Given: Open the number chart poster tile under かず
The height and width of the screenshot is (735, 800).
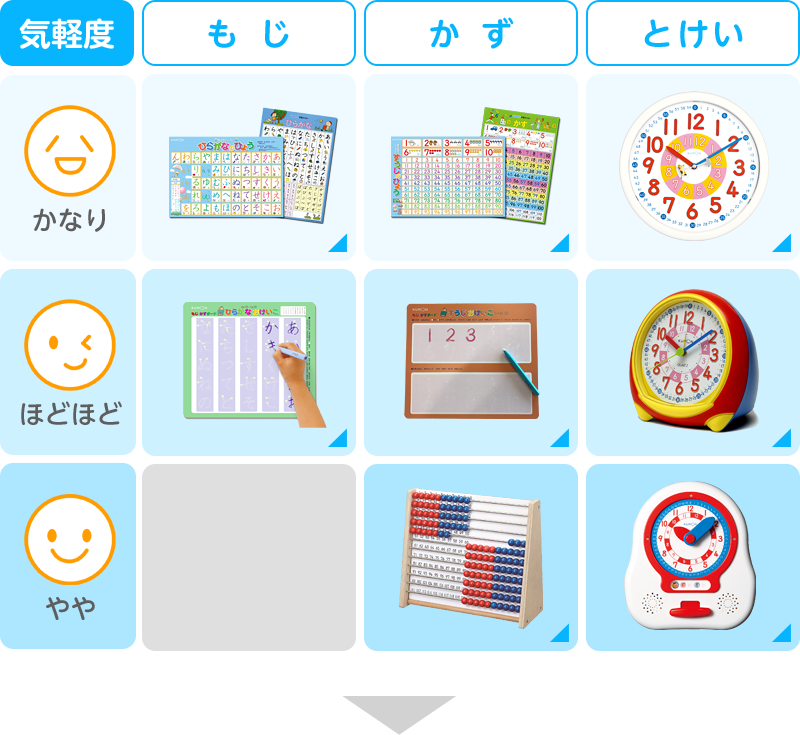Looking at the screenshot, I should point(470,167).
